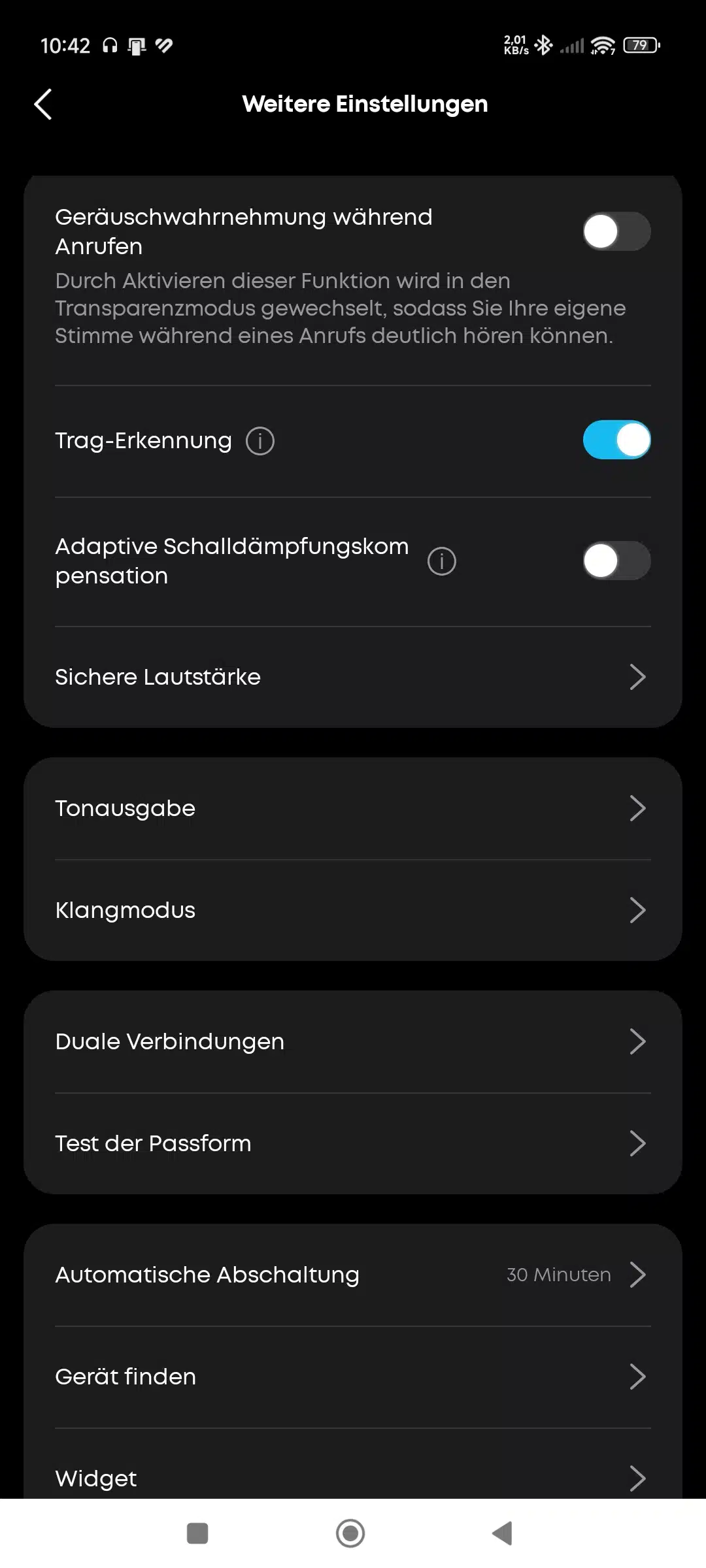Screen dimensions: 706x1568
Task: Open Duale Verbindungen
Action: [x=353, y=1041]
